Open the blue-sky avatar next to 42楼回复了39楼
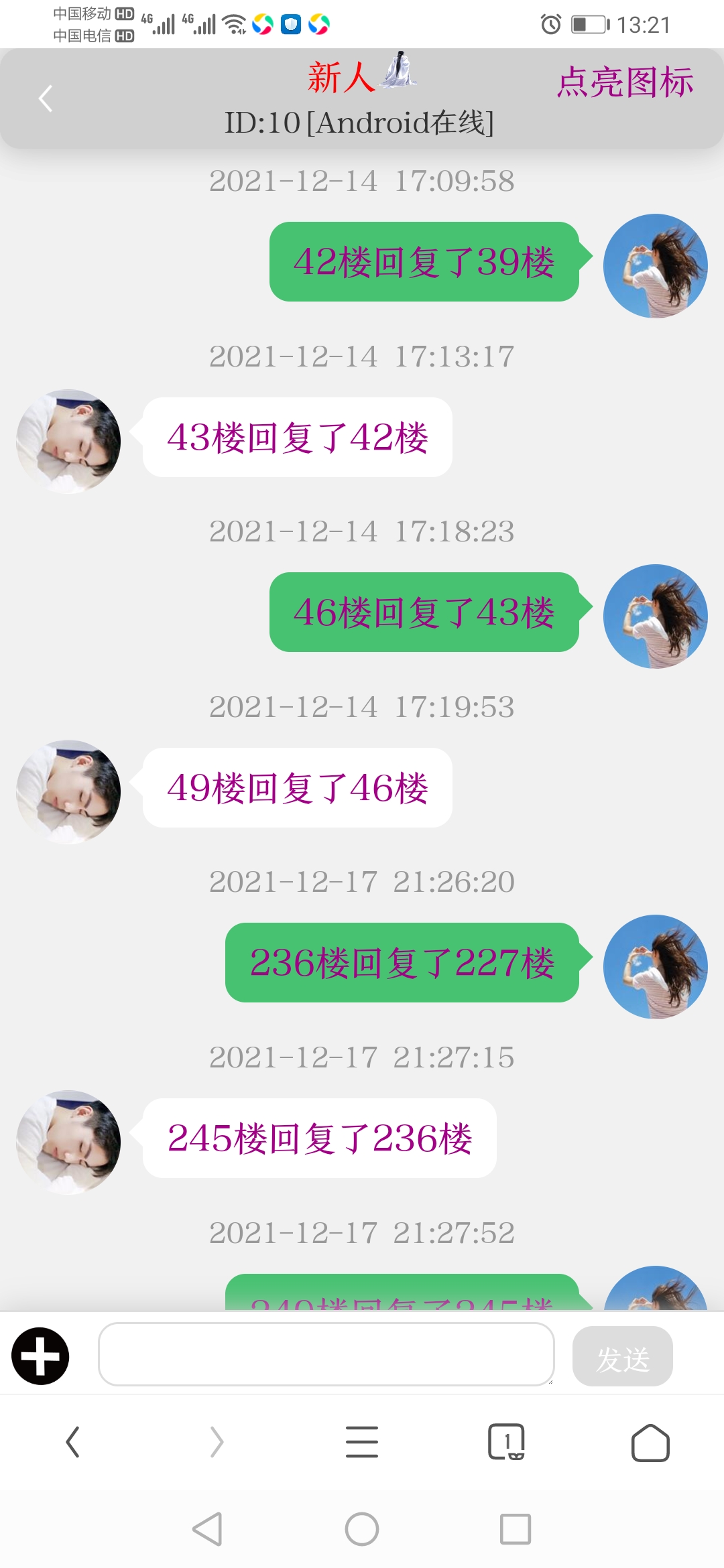 (x=656, y=265)
